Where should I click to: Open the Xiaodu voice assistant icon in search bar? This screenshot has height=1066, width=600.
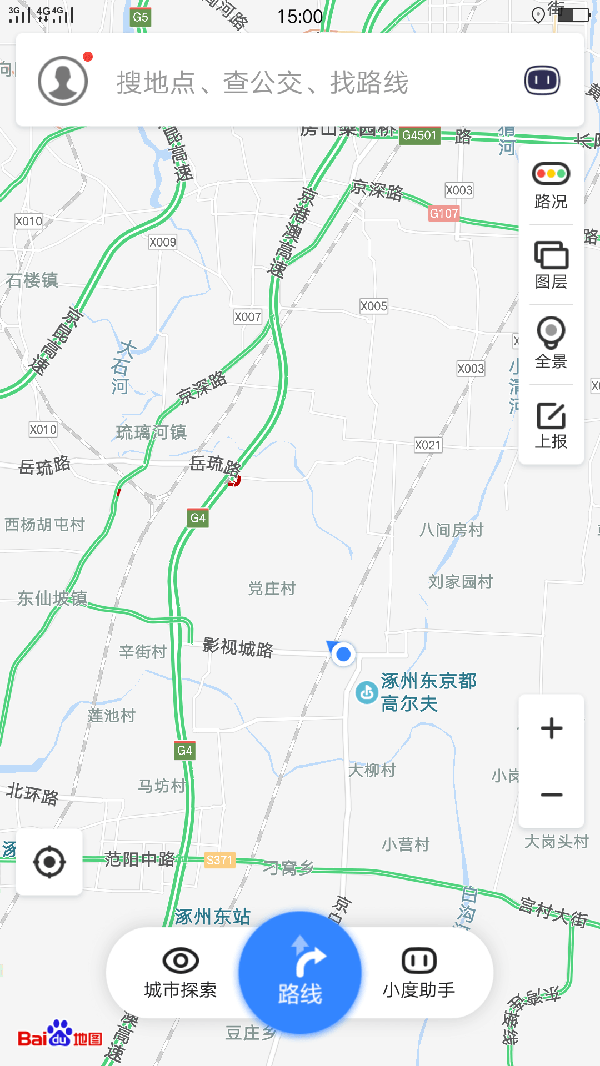pos(541,81)
